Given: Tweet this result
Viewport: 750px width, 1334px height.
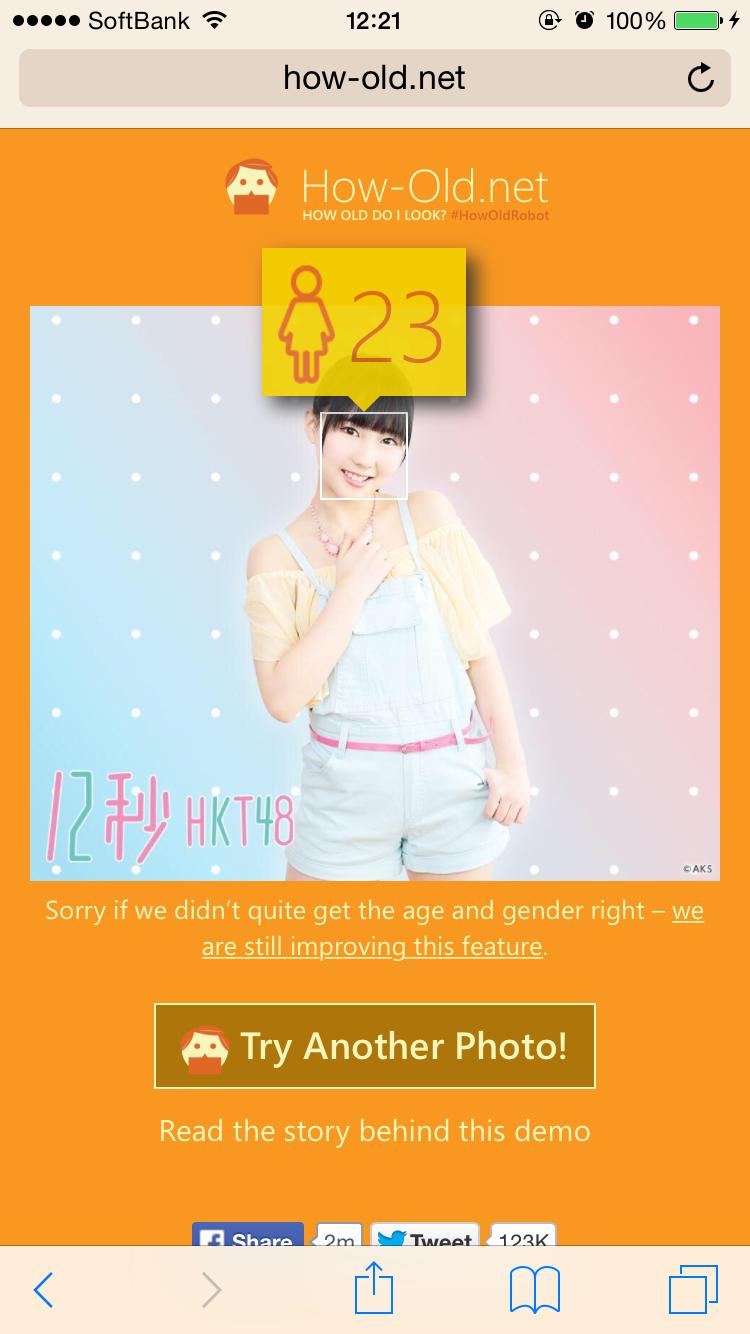Looking at the screenshot, I should [425, 1236].
